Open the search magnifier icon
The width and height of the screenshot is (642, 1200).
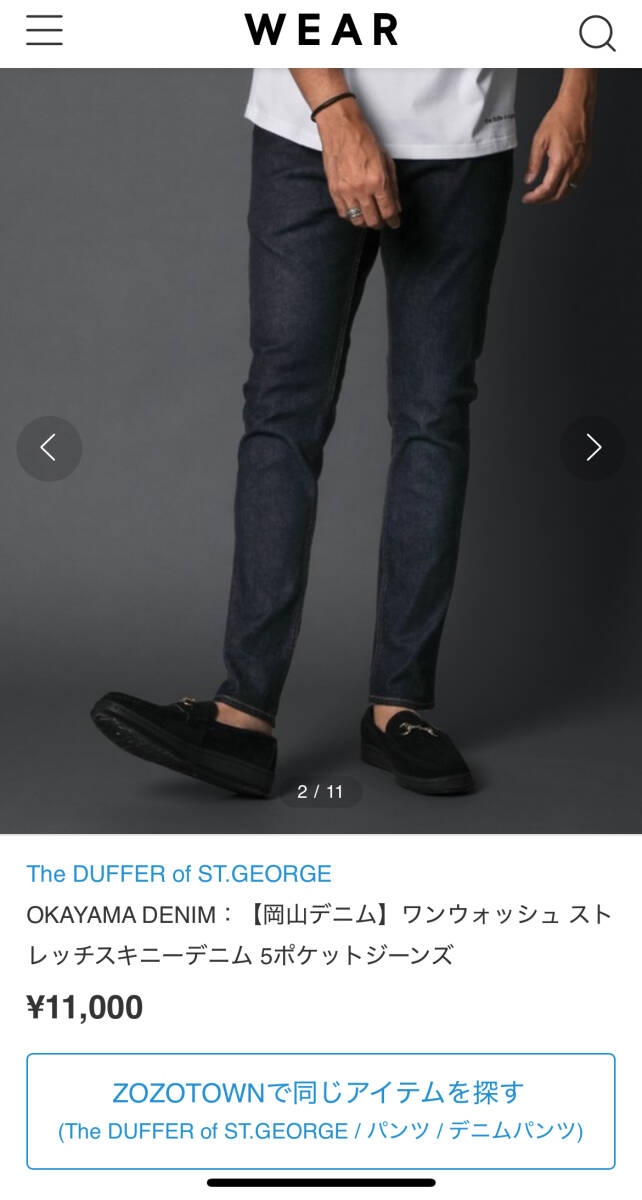(x=597, y=33)
